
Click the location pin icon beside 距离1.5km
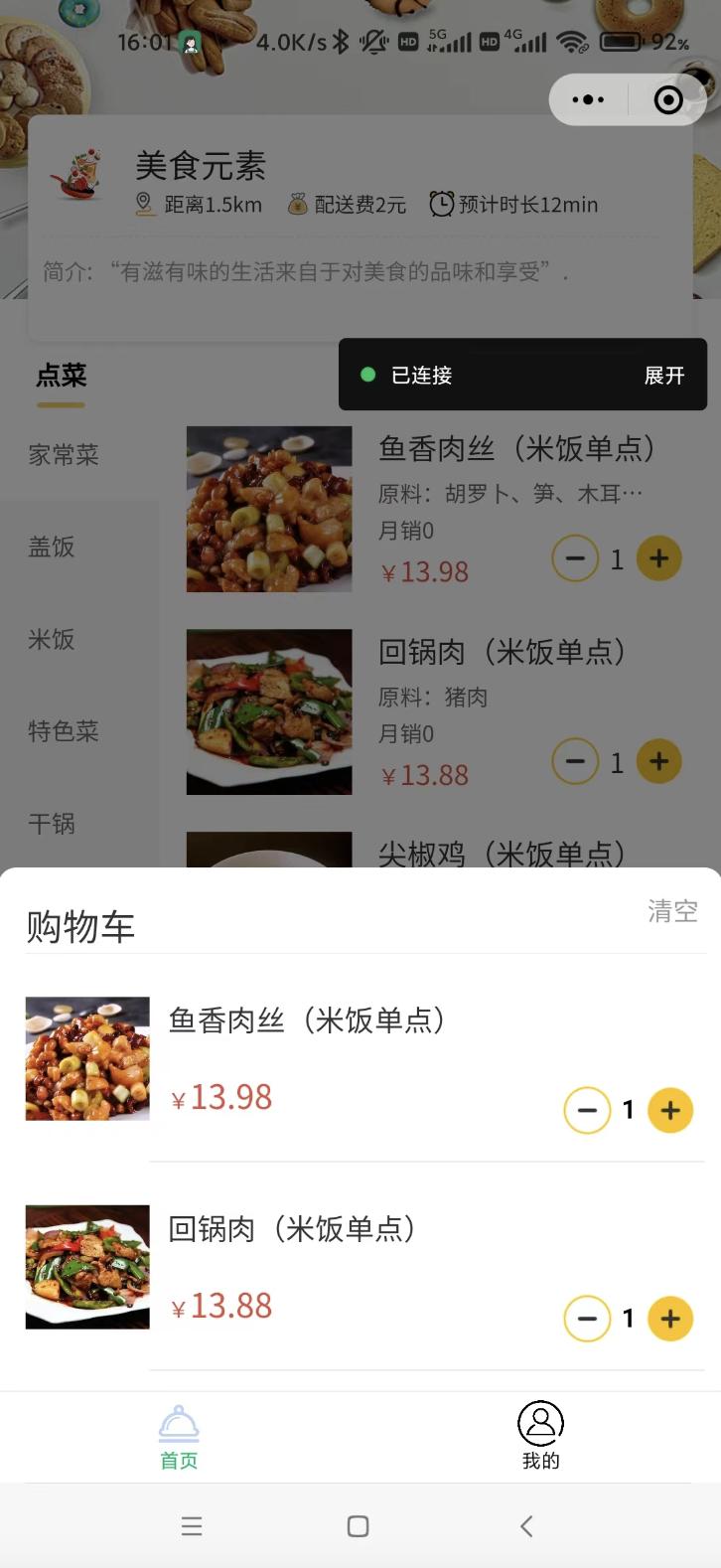click(143, 205)
